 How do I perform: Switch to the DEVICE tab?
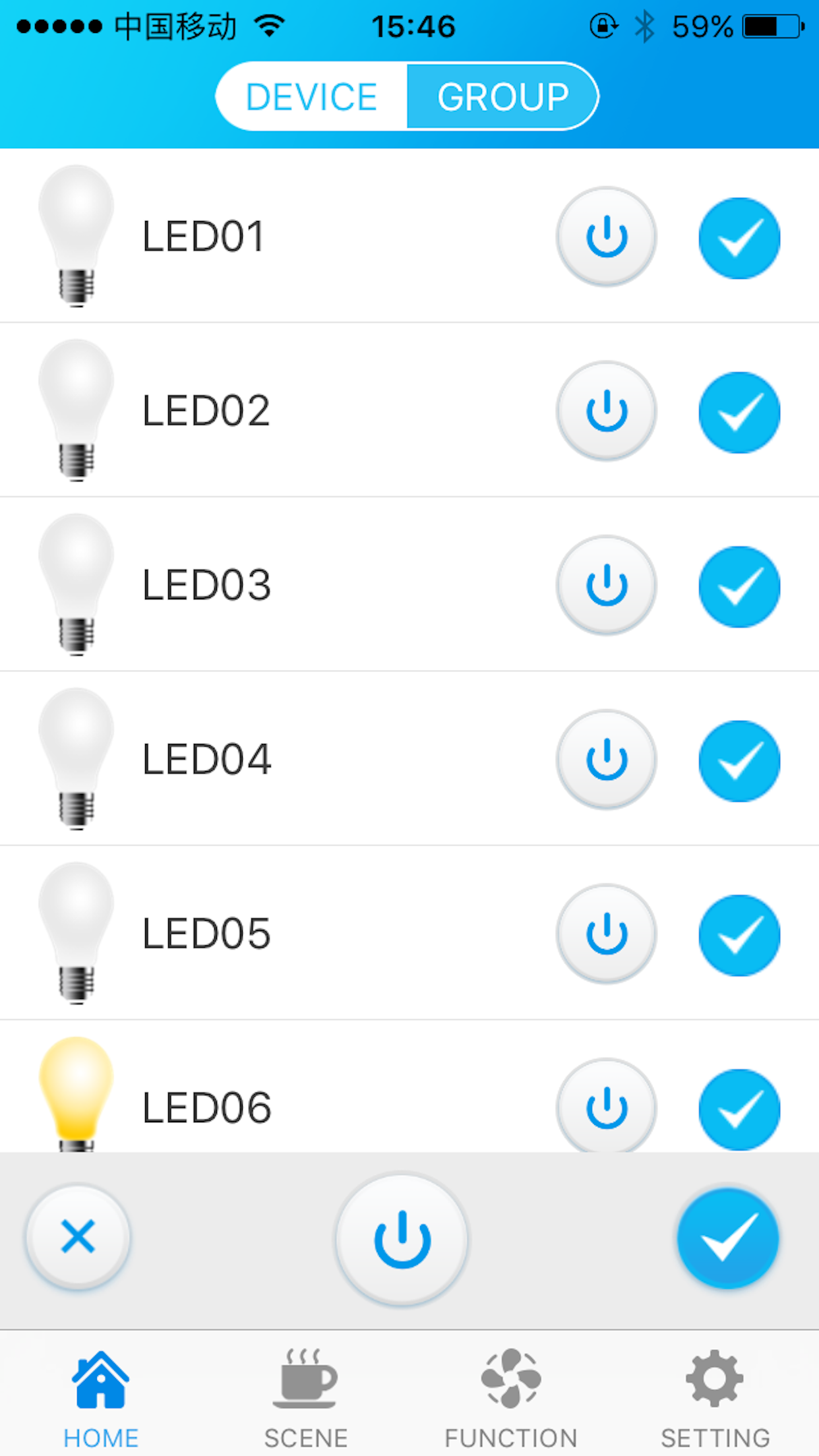[310, 96]
